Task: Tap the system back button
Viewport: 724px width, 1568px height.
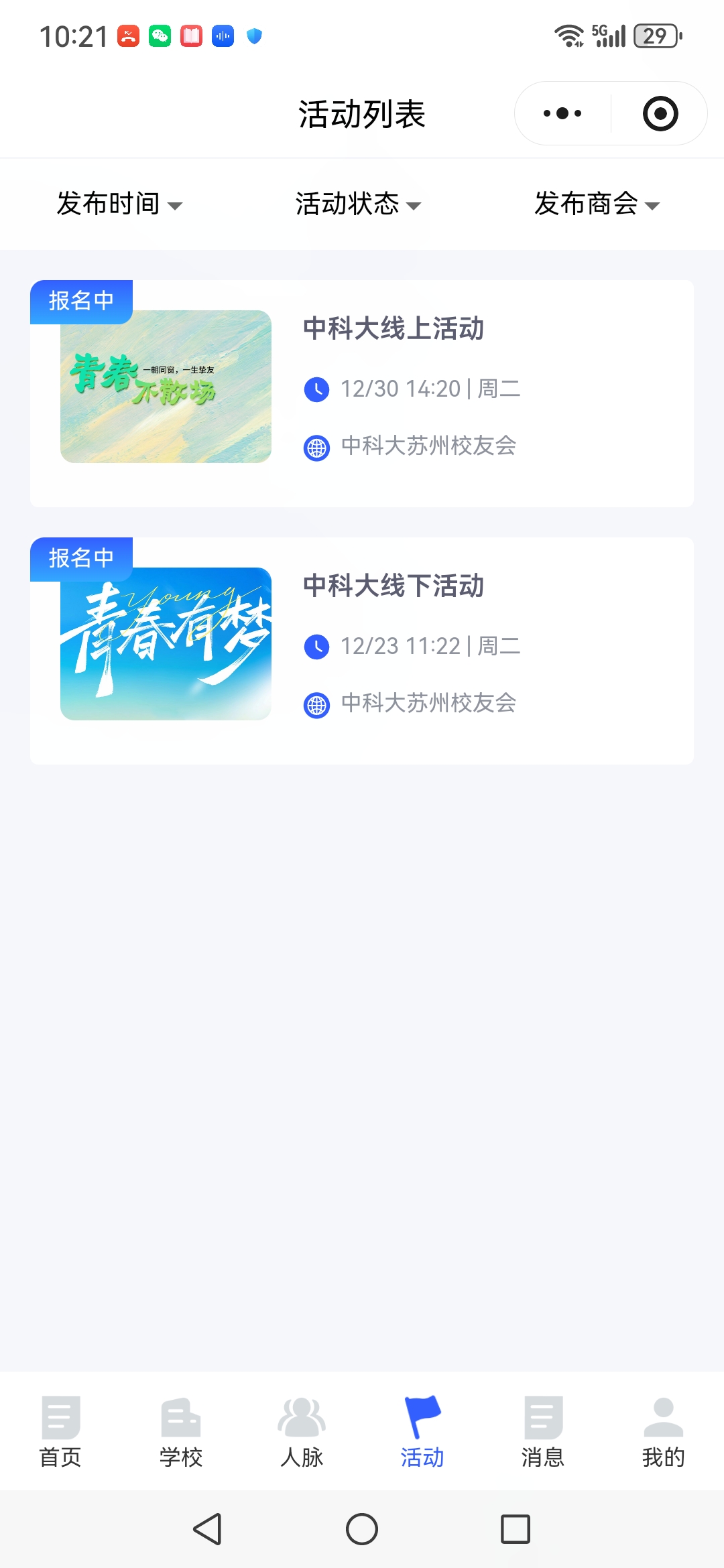Action: pyautogui.click(x=208, y=1529)
